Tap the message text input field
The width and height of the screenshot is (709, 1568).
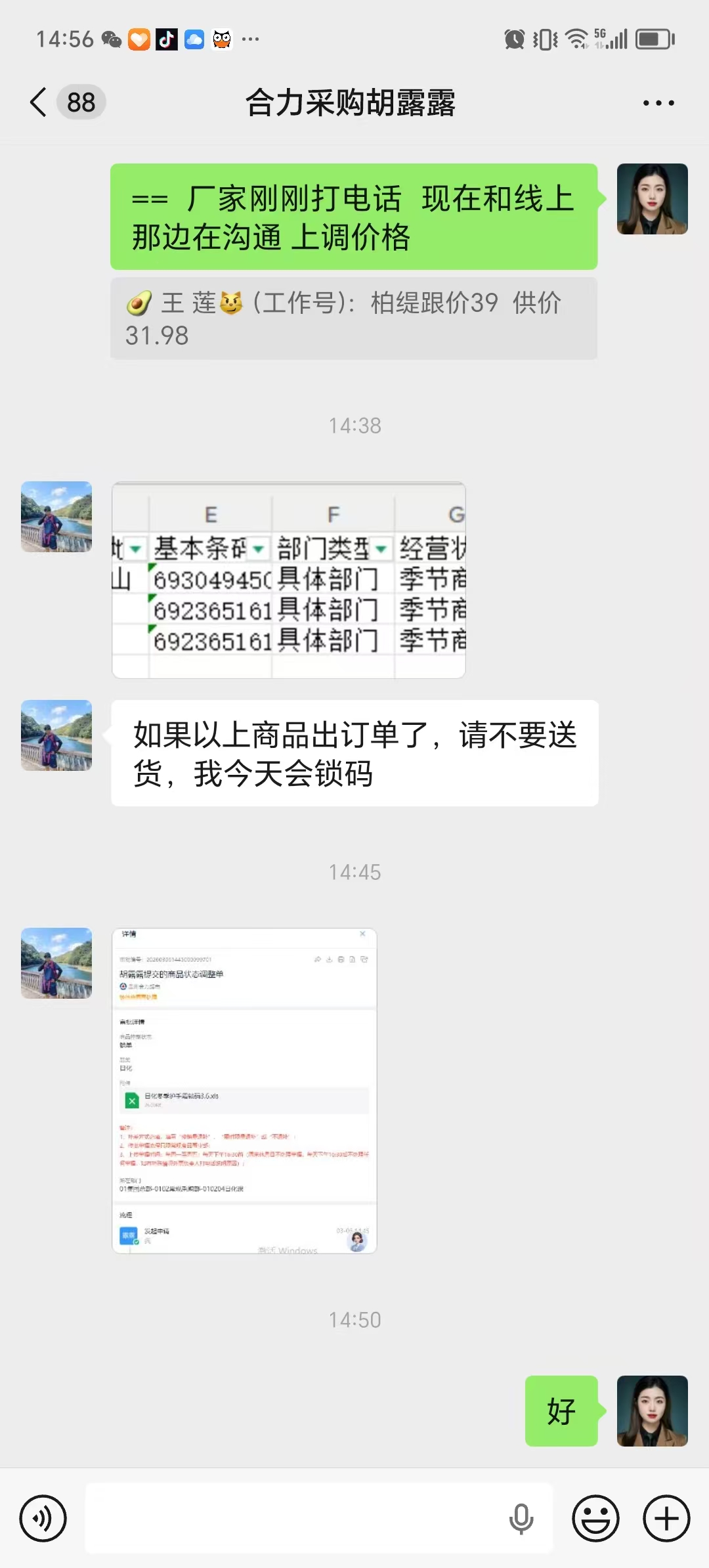click(x=295, y=1518)
